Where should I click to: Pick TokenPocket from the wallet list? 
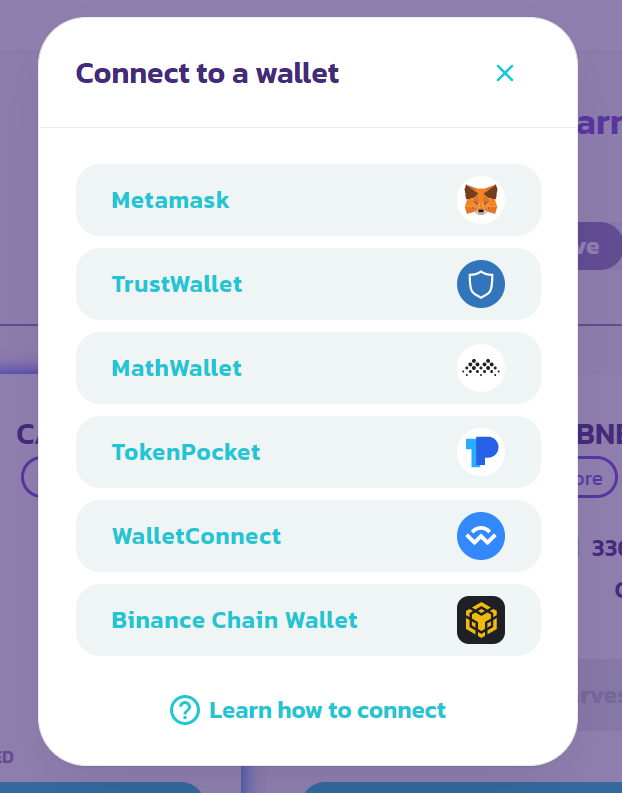[308, 452]
